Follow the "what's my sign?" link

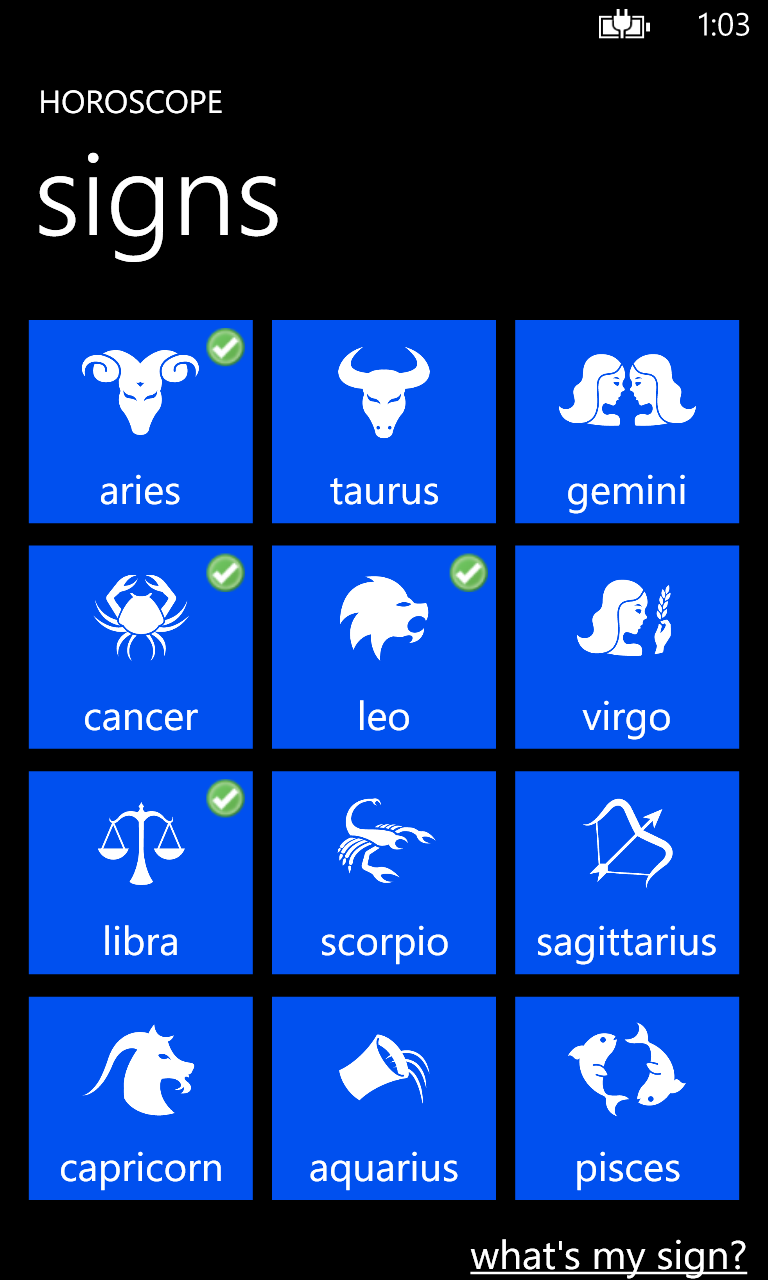pyautogui.click(x=608, y=1254)
